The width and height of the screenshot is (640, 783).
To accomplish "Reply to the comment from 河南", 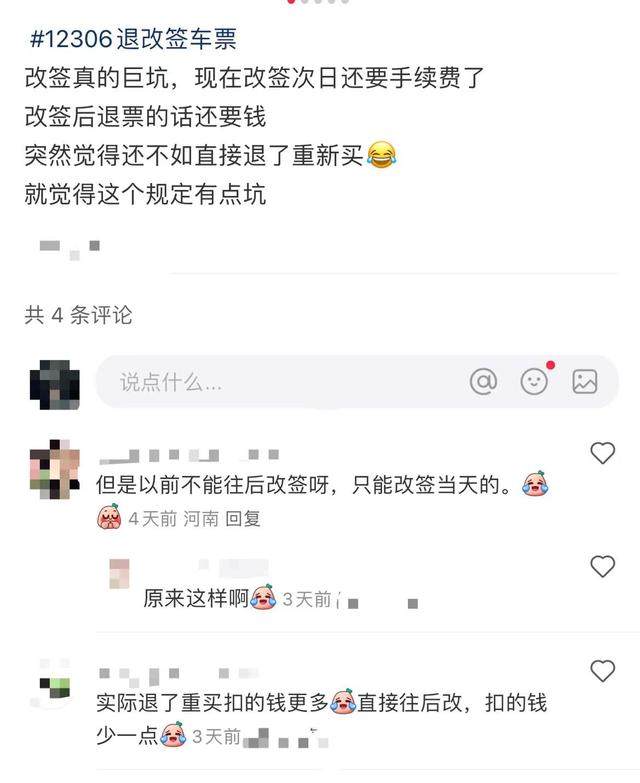I will coord(242,519).
